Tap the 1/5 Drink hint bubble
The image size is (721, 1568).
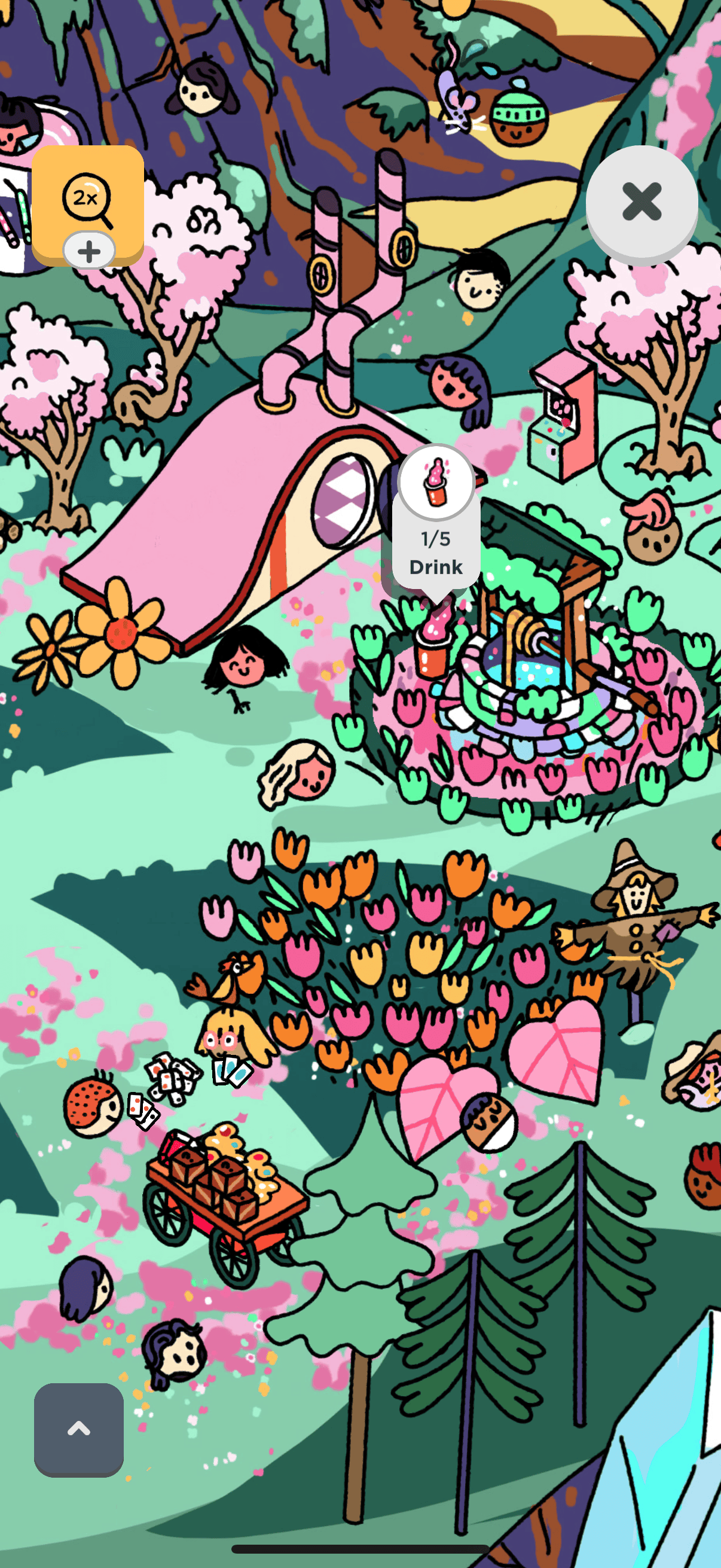click(x=436, y=524)
